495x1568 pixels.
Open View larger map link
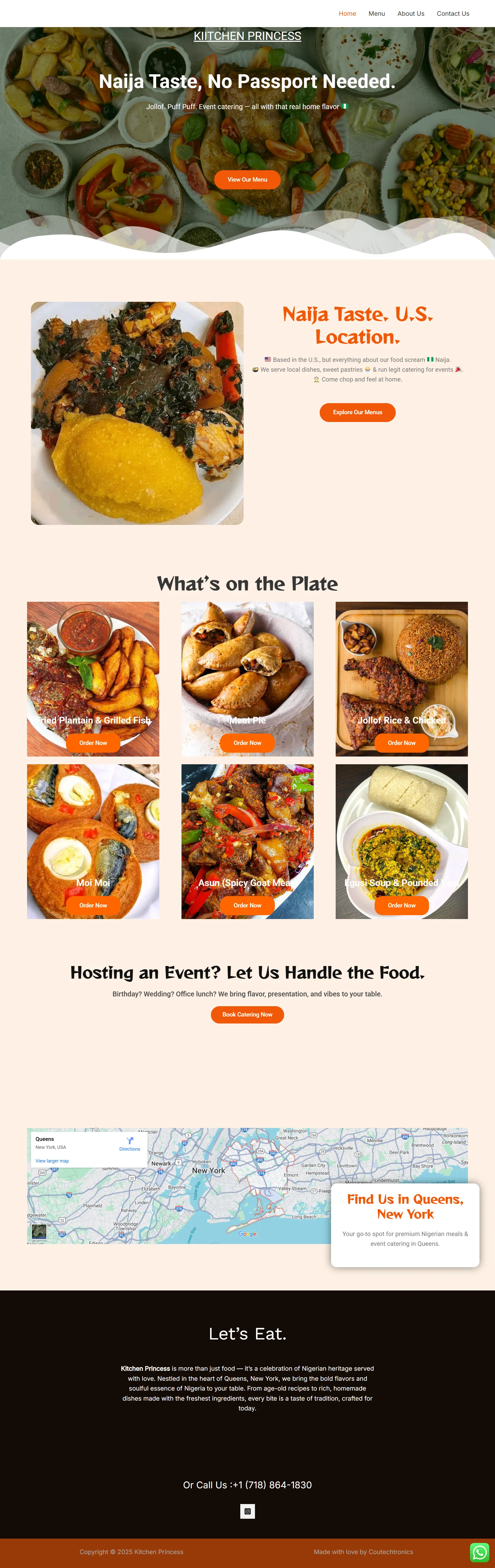tap(52, 1161)
